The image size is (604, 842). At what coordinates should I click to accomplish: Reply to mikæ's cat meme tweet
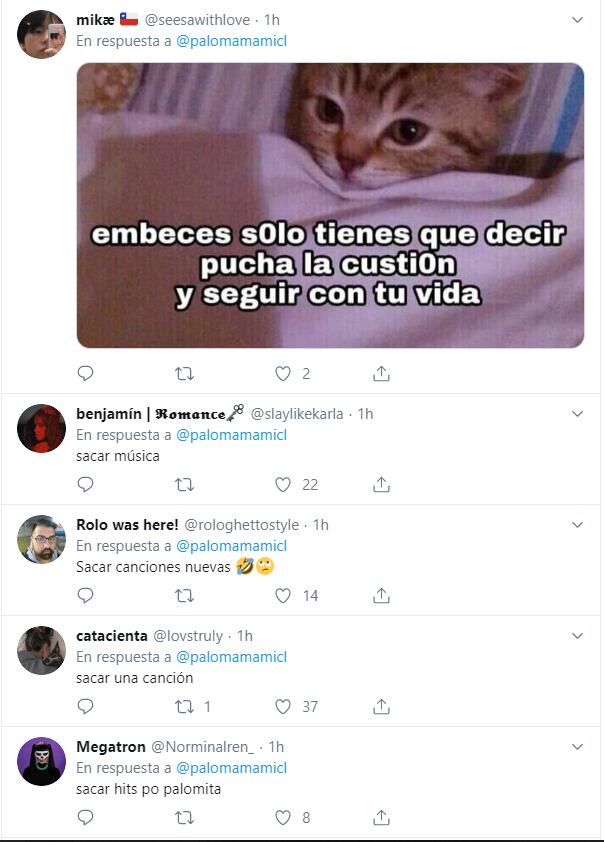coord(86,373)
